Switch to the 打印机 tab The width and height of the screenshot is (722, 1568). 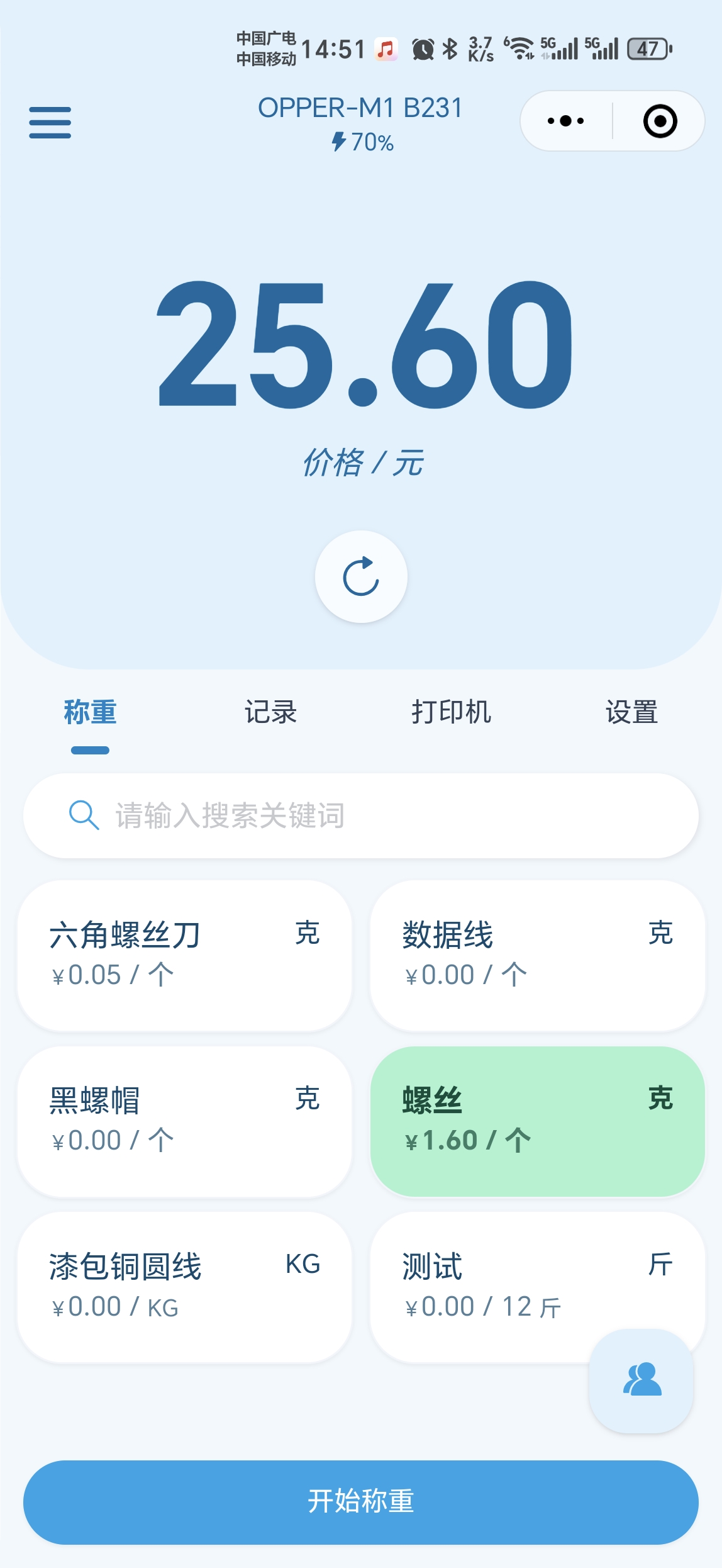[x=451, y=712]
